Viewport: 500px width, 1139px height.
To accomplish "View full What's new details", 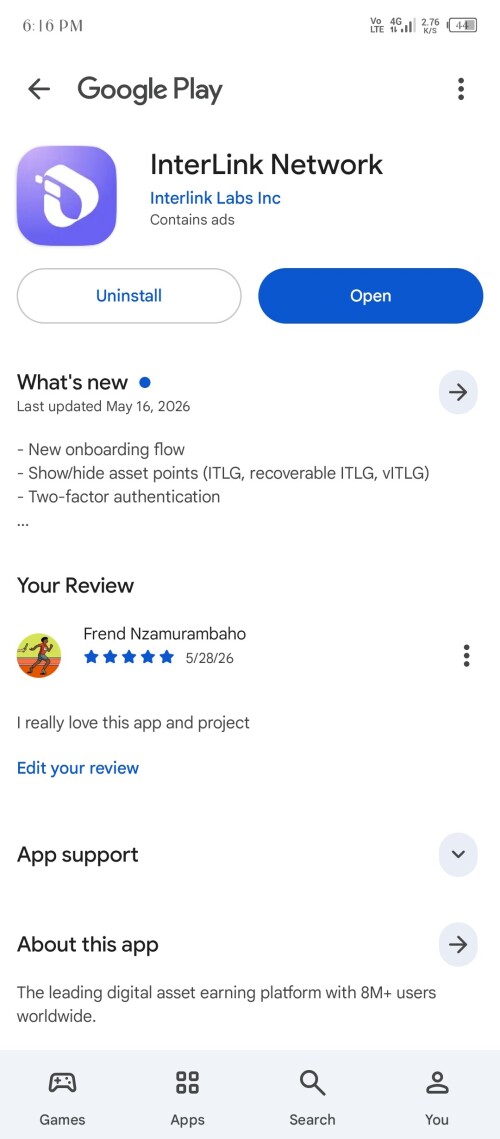I will coord(458,392).
